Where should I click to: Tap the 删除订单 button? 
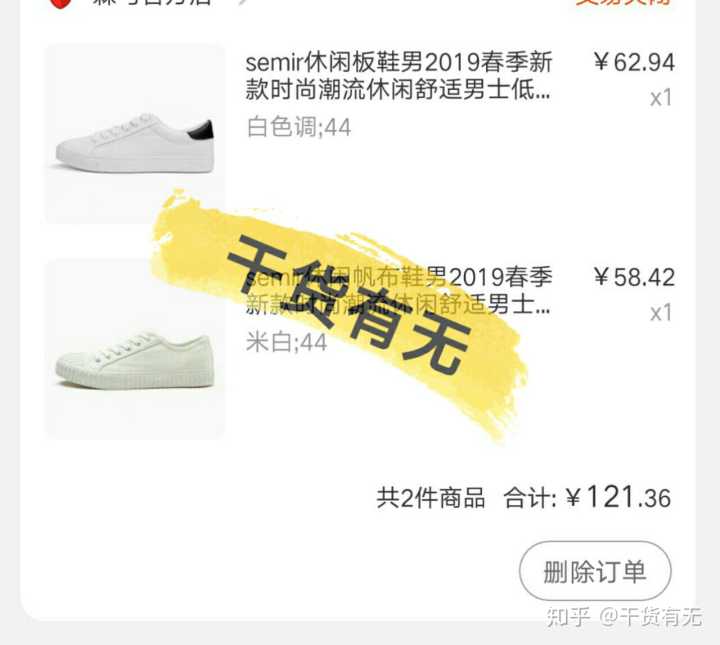coord(595,572)
